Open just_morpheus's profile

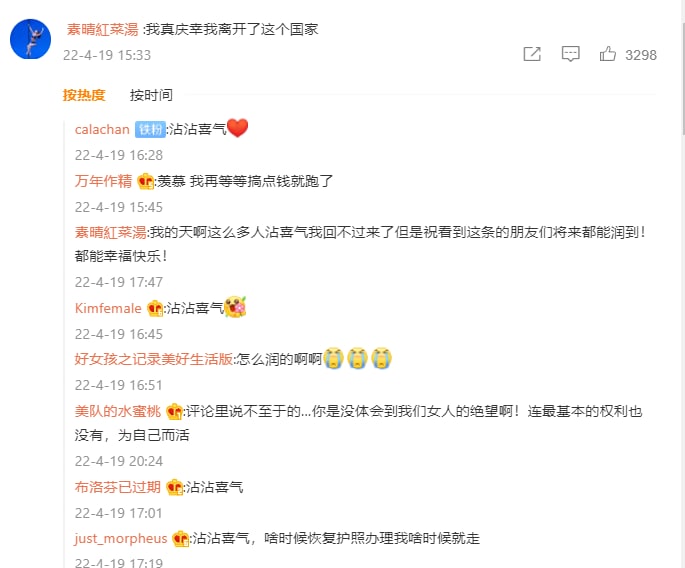coord(120,538)
